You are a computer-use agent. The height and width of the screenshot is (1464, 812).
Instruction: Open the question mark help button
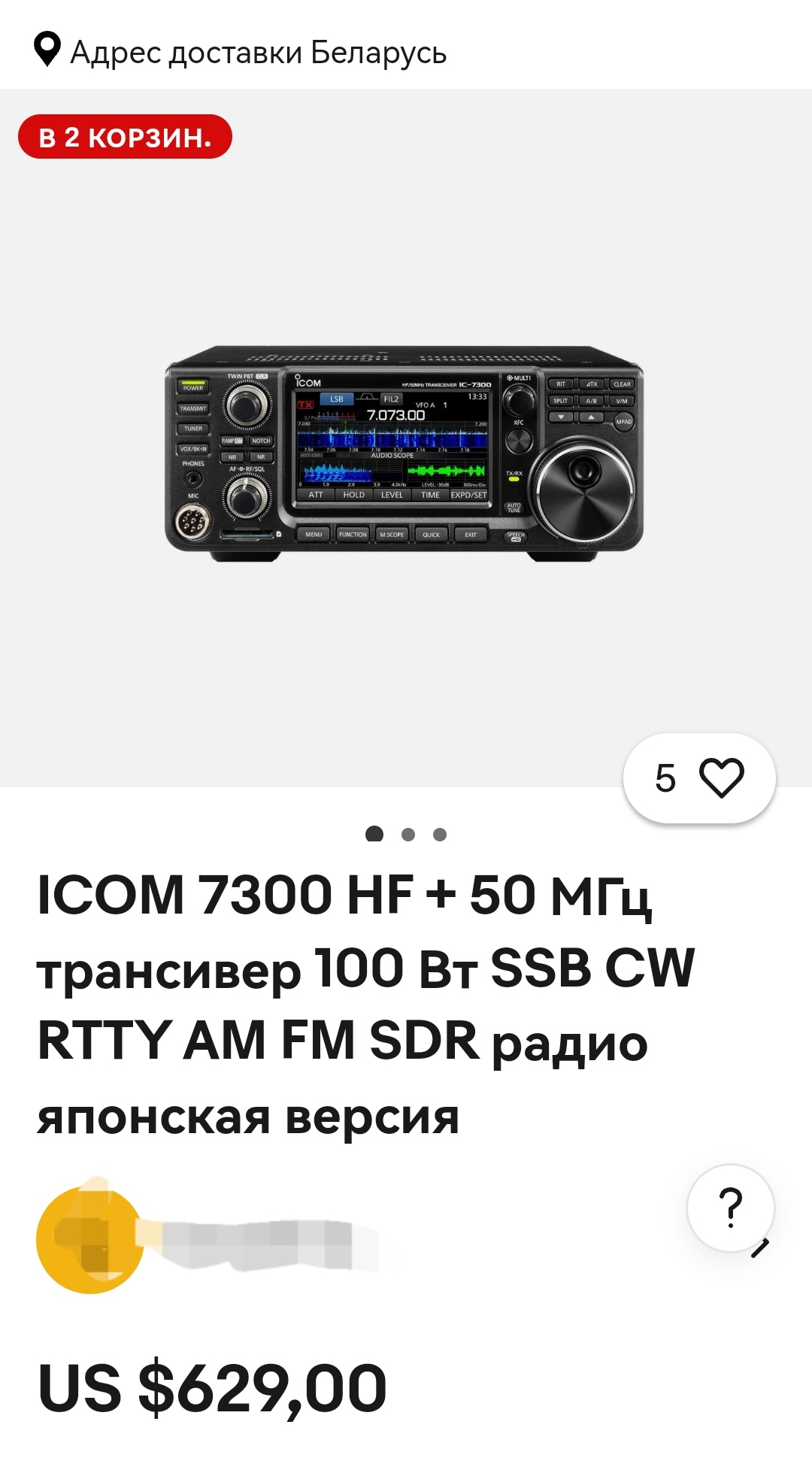click(x=730, y=1208)
